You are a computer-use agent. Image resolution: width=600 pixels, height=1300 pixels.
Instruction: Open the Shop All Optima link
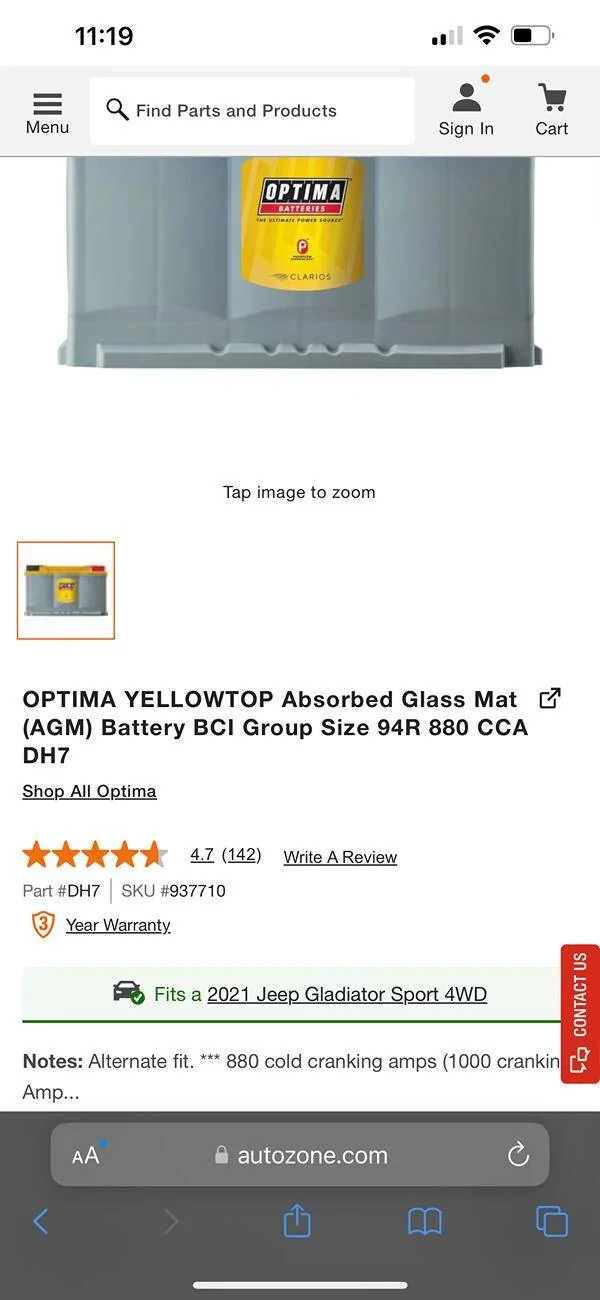89,791
